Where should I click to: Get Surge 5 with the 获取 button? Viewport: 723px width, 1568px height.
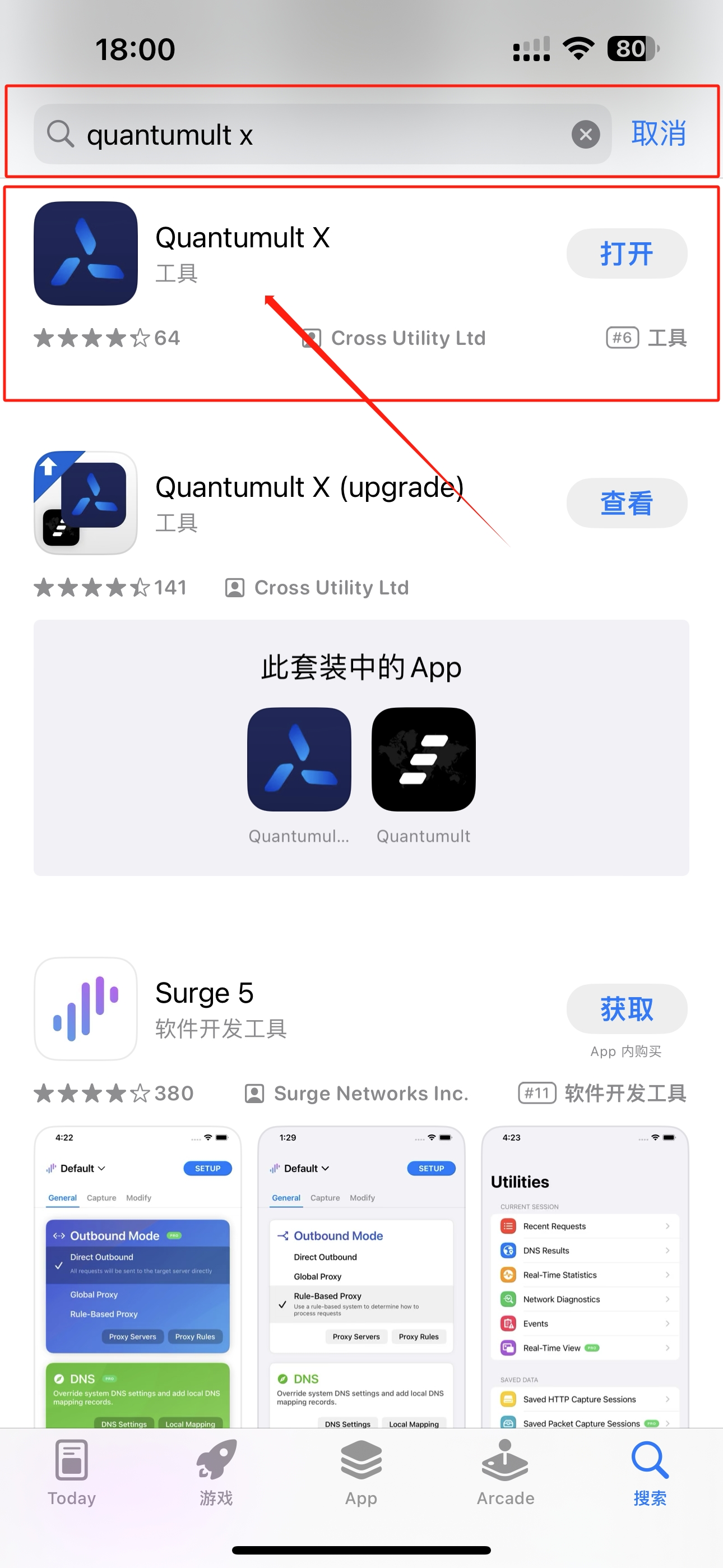626,1009
